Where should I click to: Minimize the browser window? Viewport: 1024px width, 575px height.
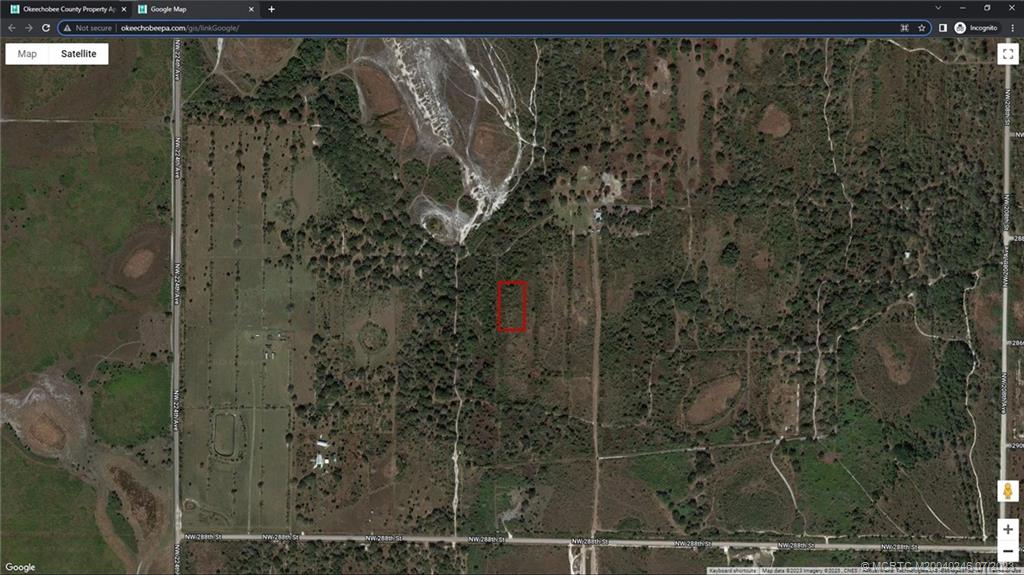[961, 8]
